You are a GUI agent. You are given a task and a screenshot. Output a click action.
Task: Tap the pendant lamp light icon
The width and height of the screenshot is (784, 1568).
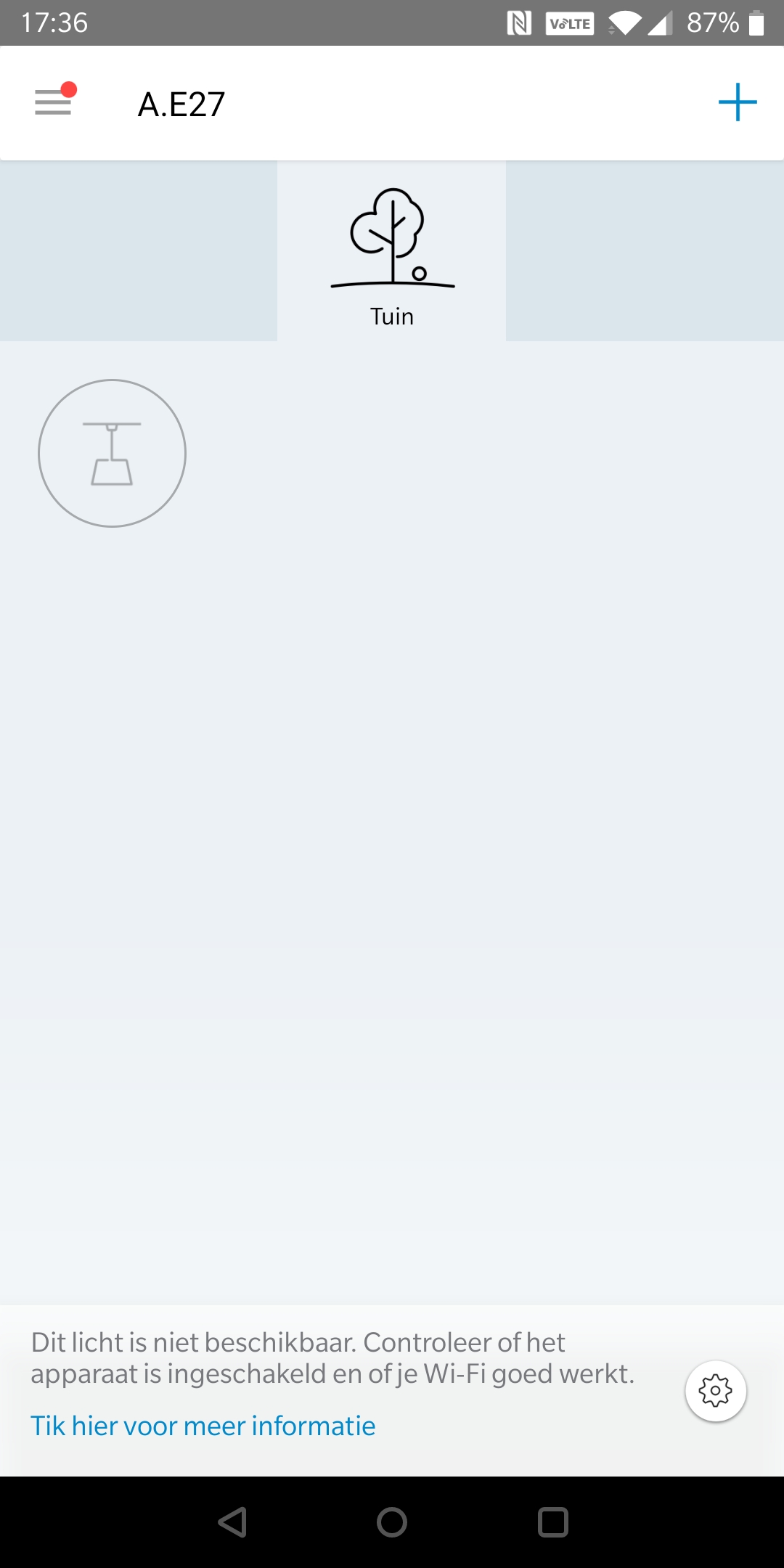(112, 454)
